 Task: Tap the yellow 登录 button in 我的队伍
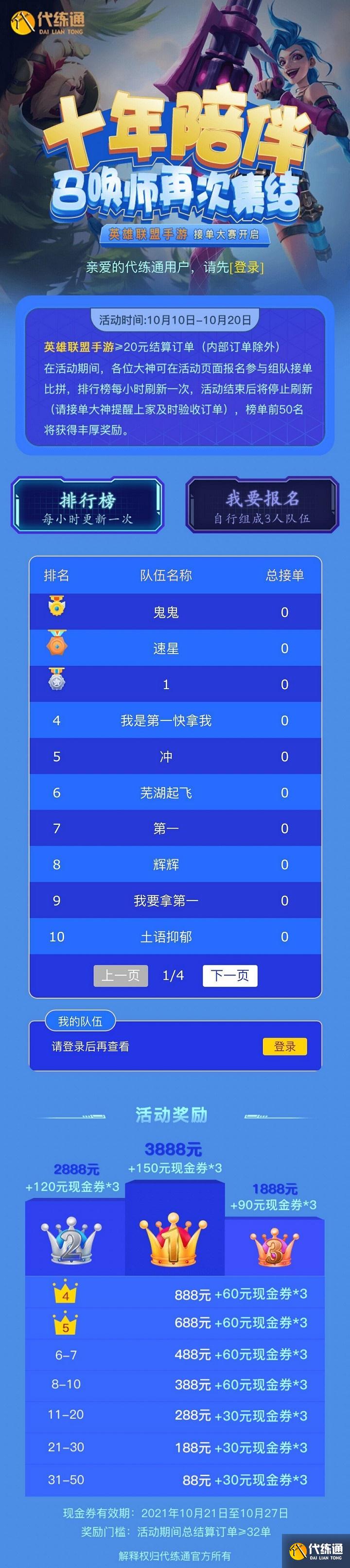284,1046
